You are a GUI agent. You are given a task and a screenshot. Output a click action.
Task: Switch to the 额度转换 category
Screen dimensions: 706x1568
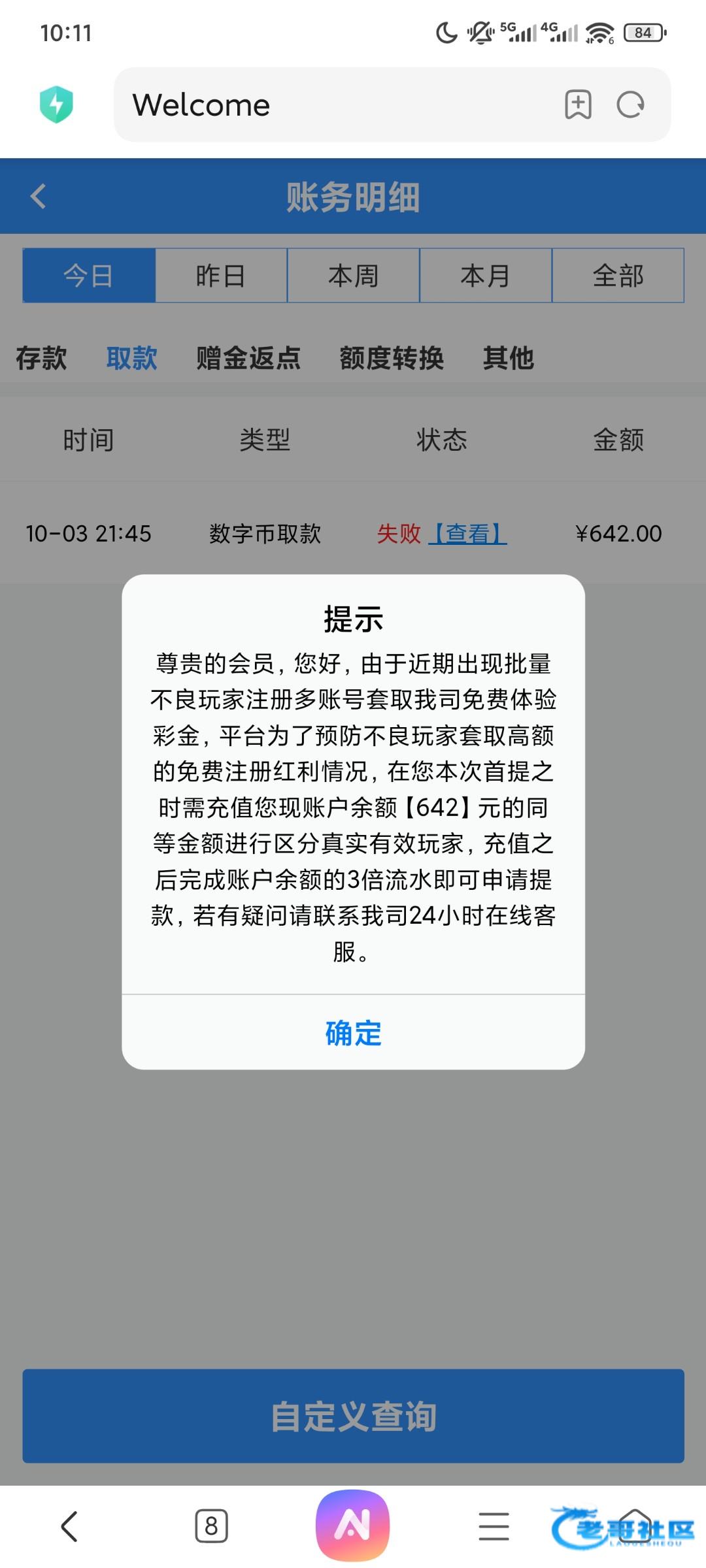point(392,358)
